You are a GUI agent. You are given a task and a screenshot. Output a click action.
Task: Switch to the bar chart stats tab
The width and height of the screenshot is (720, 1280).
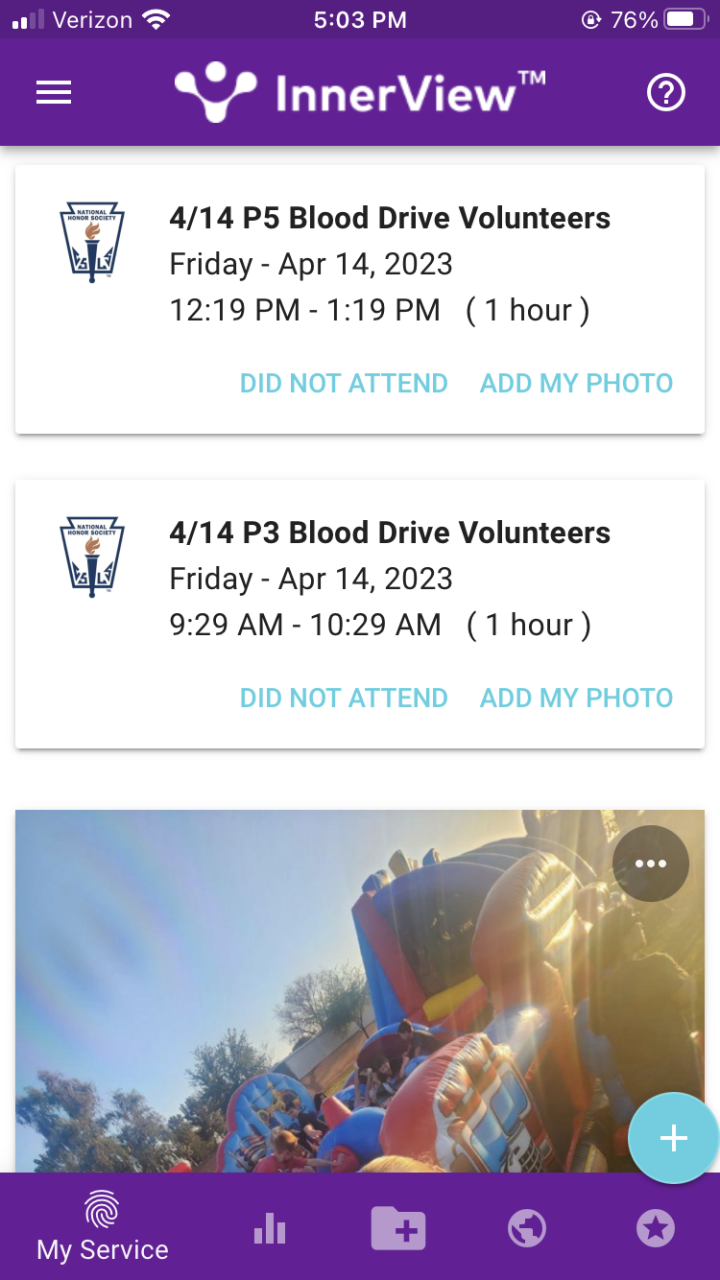270,1228
